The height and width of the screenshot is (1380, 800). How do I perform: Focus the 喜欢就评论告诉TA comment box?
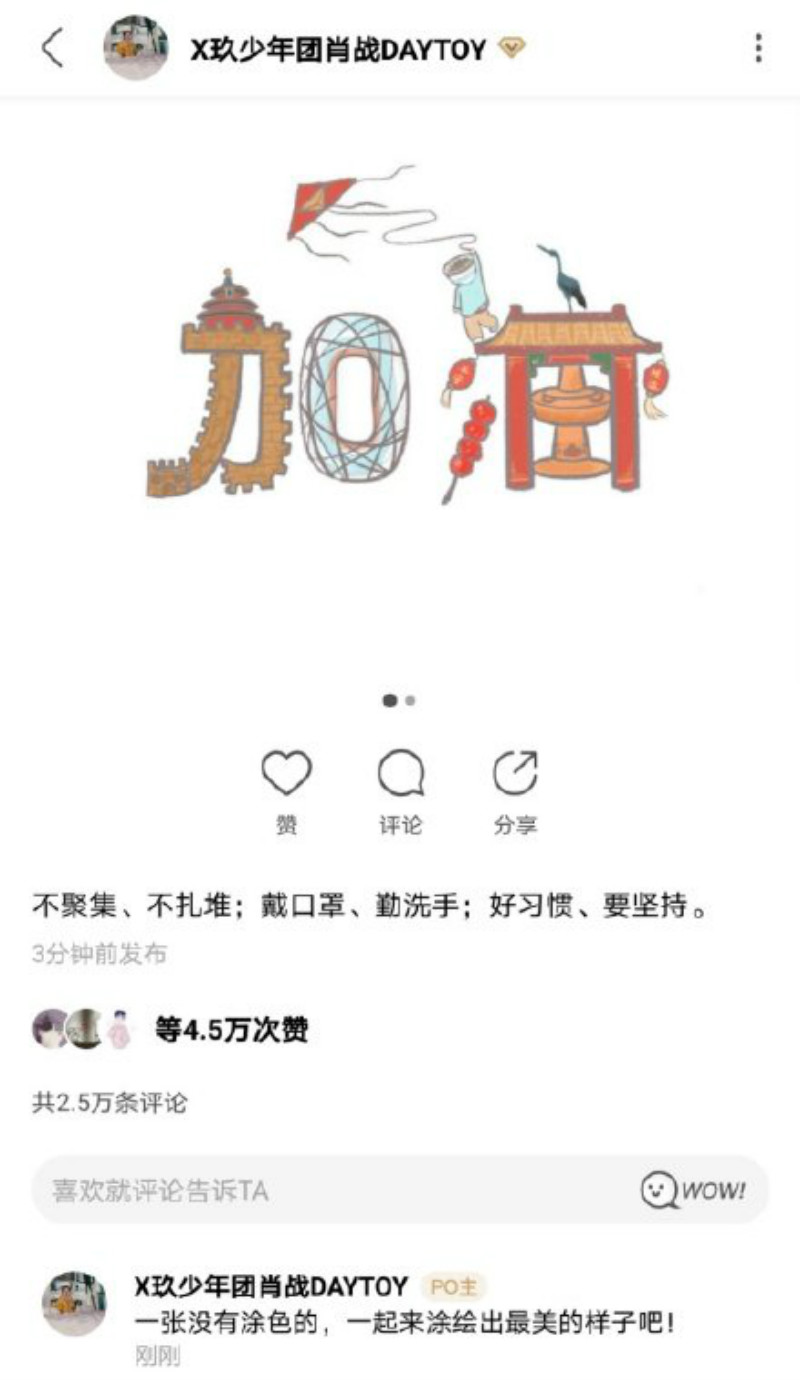pos(330,1190)
